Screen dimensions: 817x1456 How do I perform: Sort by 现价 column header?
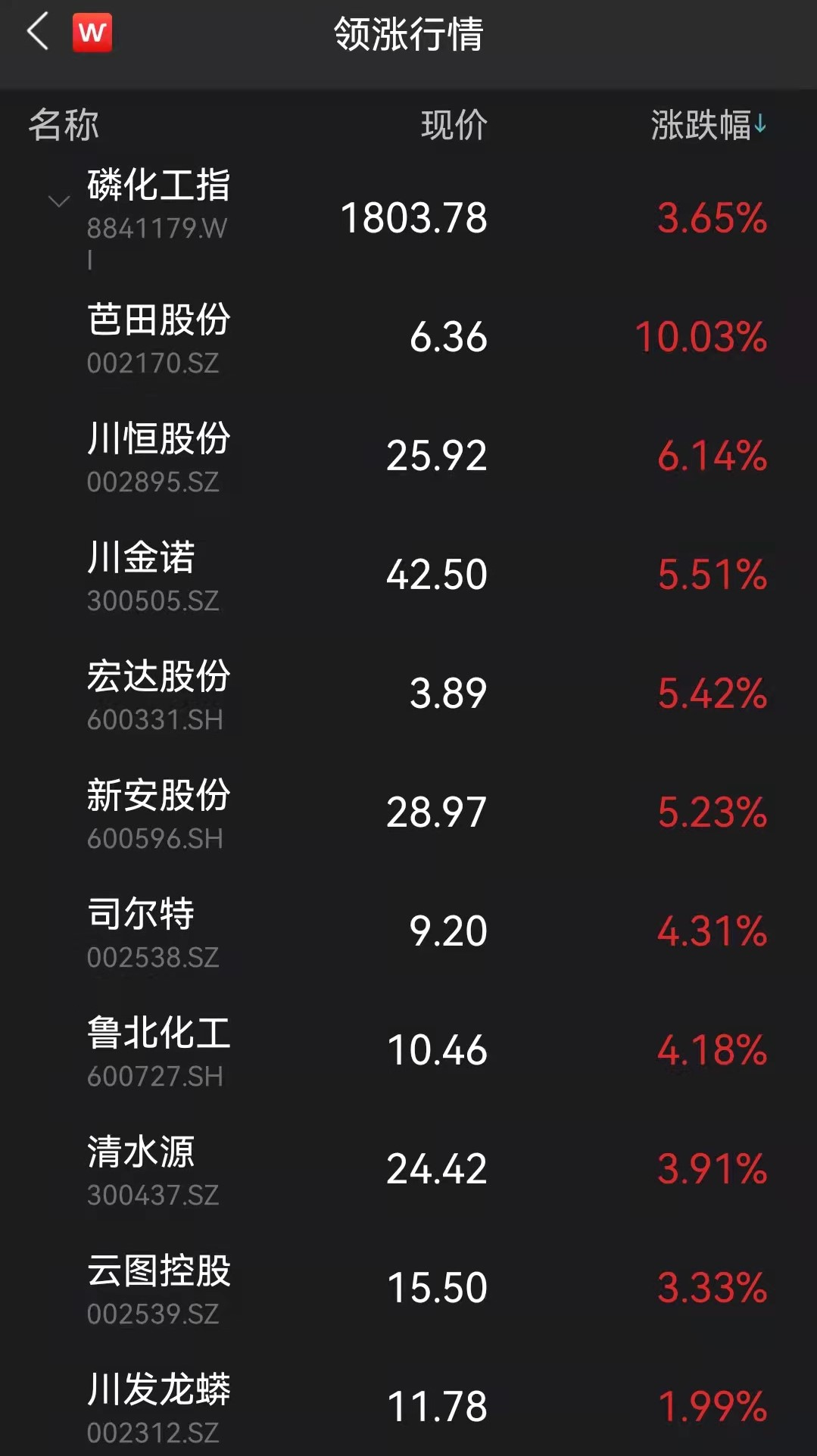(454, 125)
